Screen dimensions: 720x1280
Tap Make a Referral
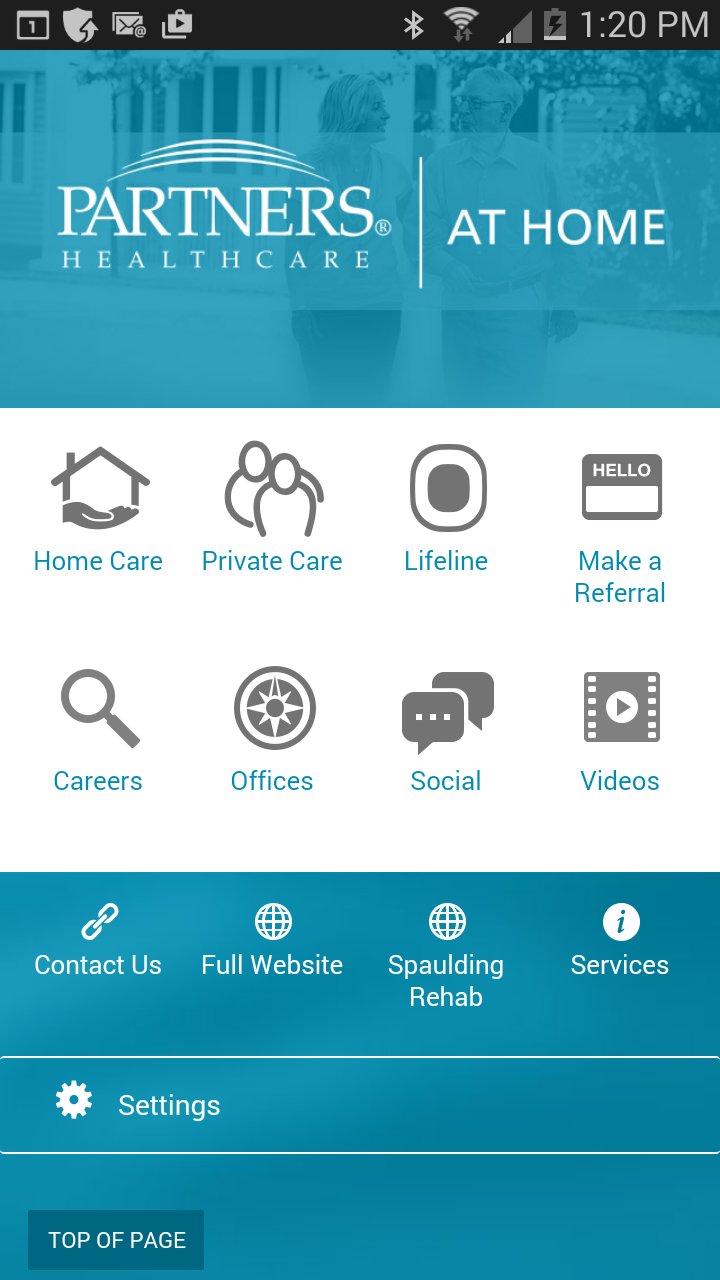click(x=620, y=527)
